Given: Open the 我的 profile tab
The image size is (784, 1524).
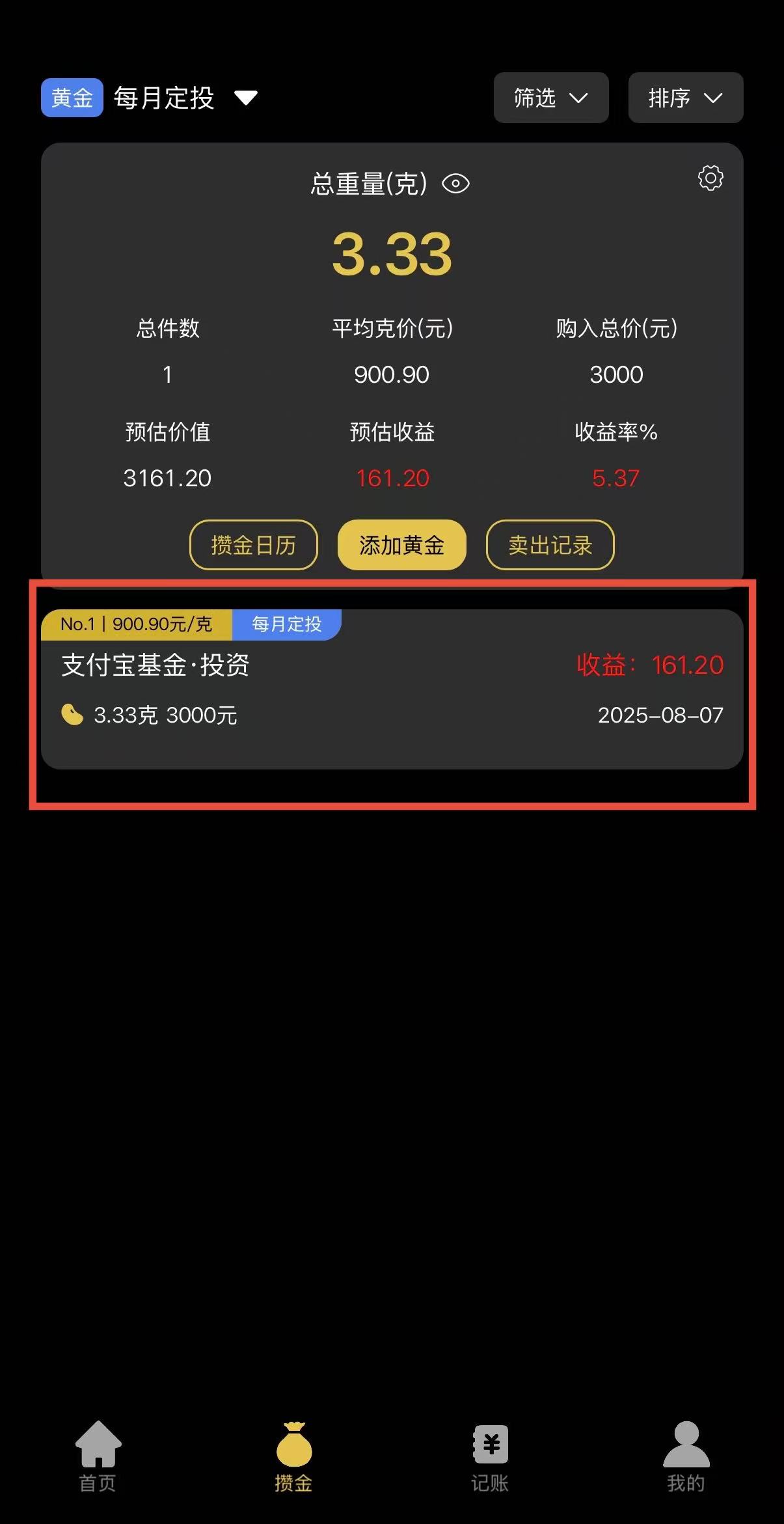Looking at the screenshot, I should click(686, 1456).
